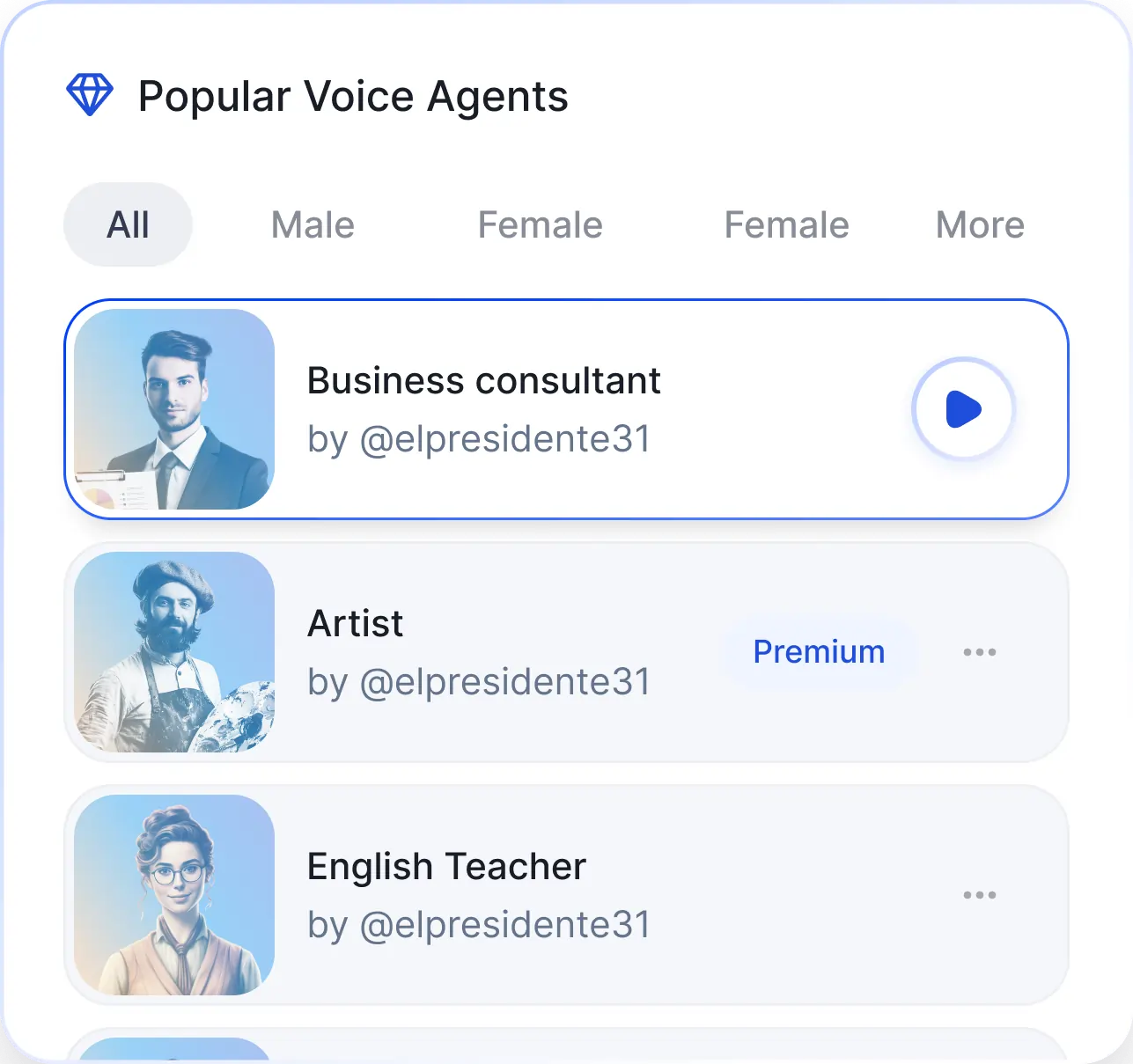1133x1064 pixels.
Task: Open the three-dot menu for English Teacher
Action: [979, 895]
